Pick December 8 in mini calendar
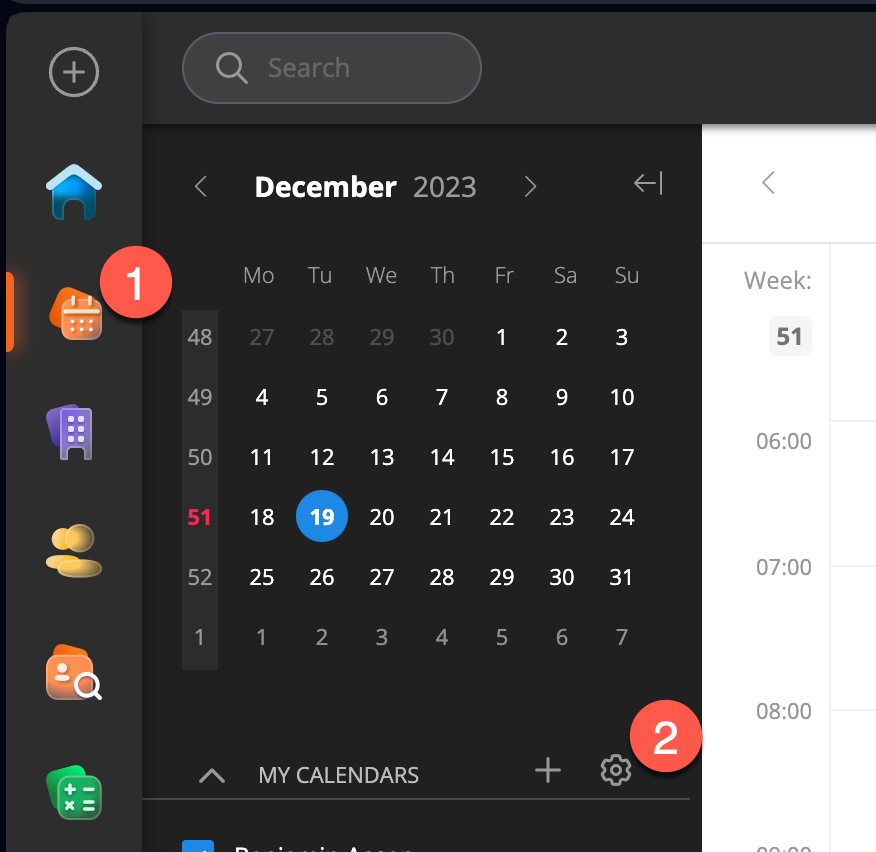This screenshot has height=852, width=876. tap(502, 397)
